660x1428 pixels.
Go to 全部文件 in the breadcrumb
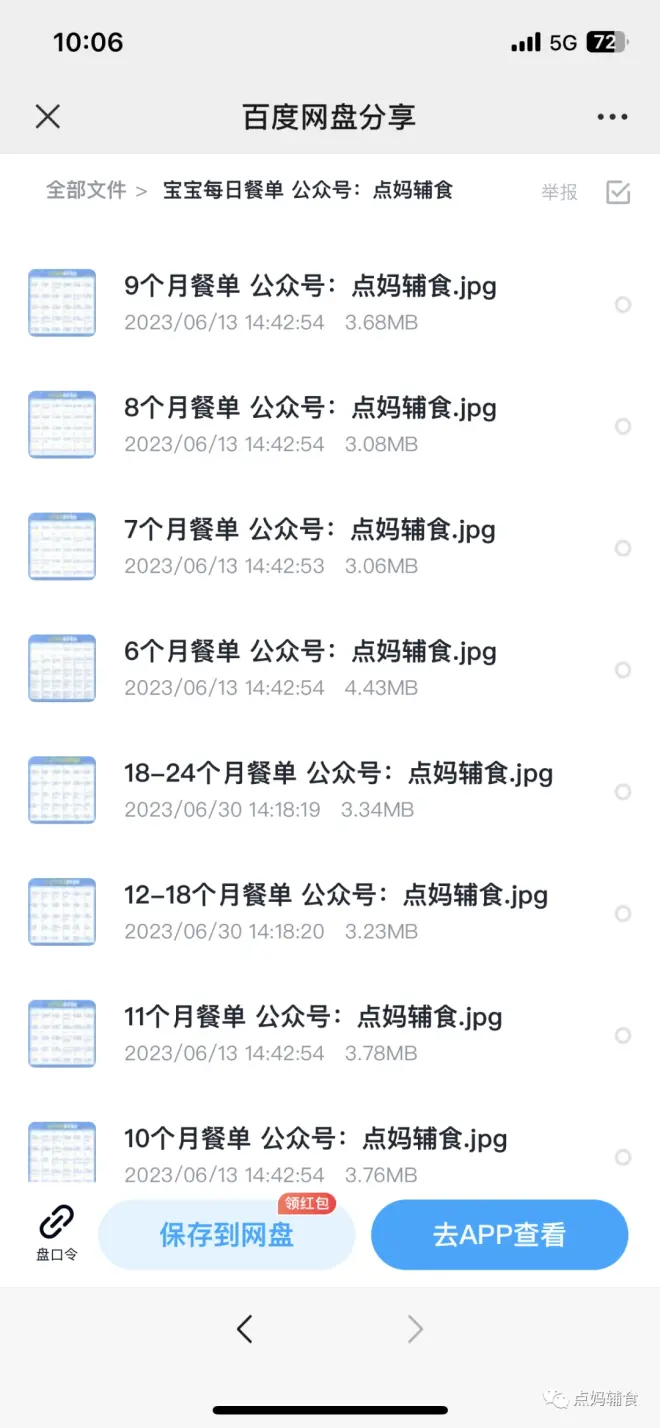coord(86,190)
